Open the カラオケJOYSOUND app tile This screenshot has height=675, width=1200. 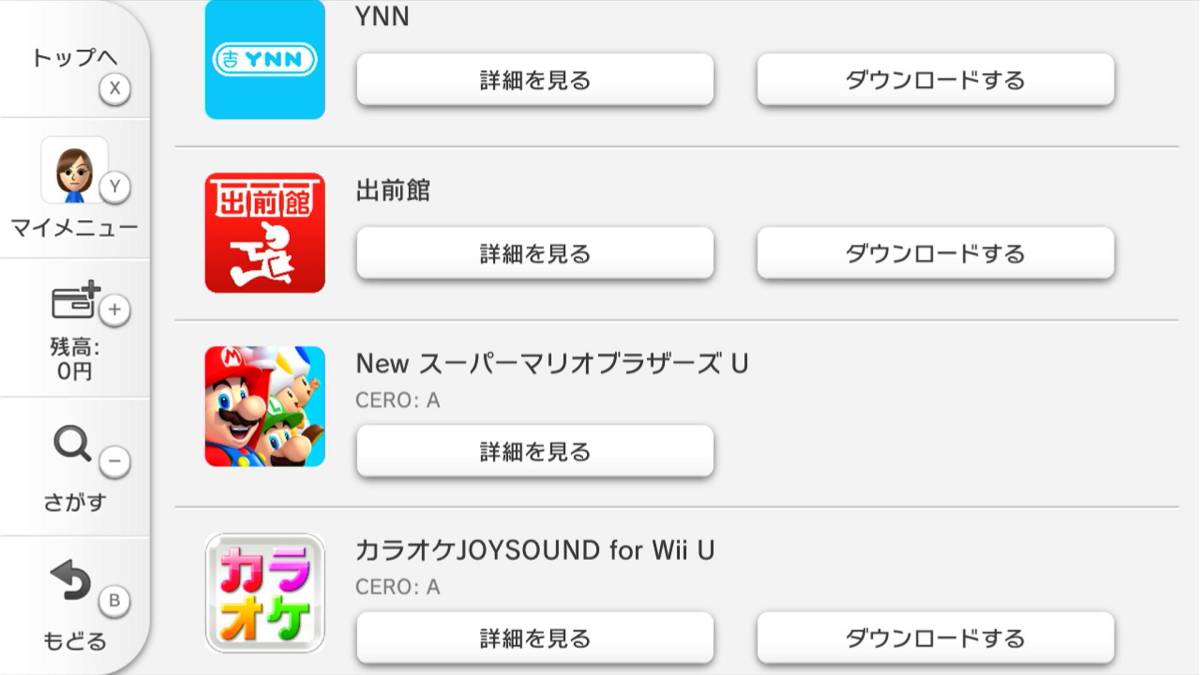(265, 593)
